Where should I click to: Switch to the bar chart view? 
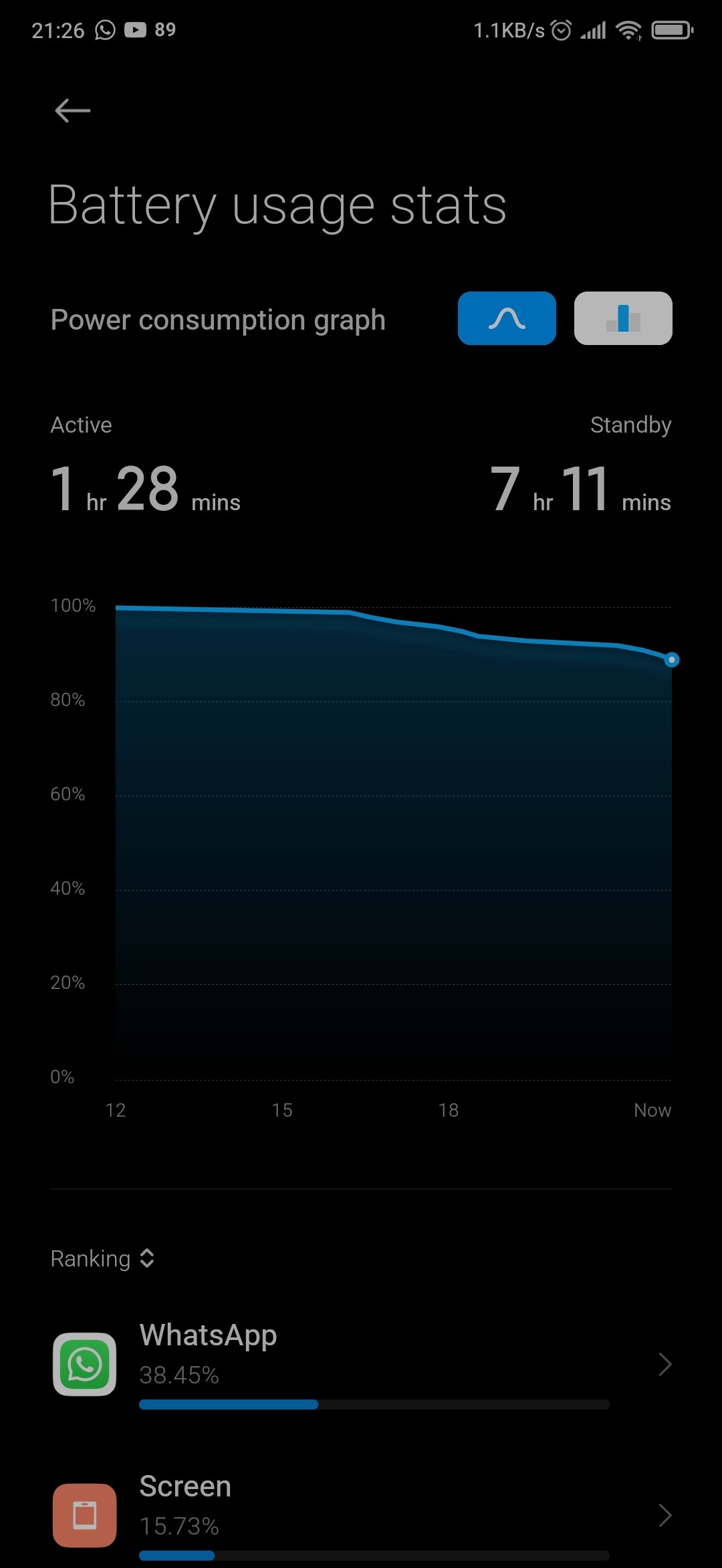[623, 318]
